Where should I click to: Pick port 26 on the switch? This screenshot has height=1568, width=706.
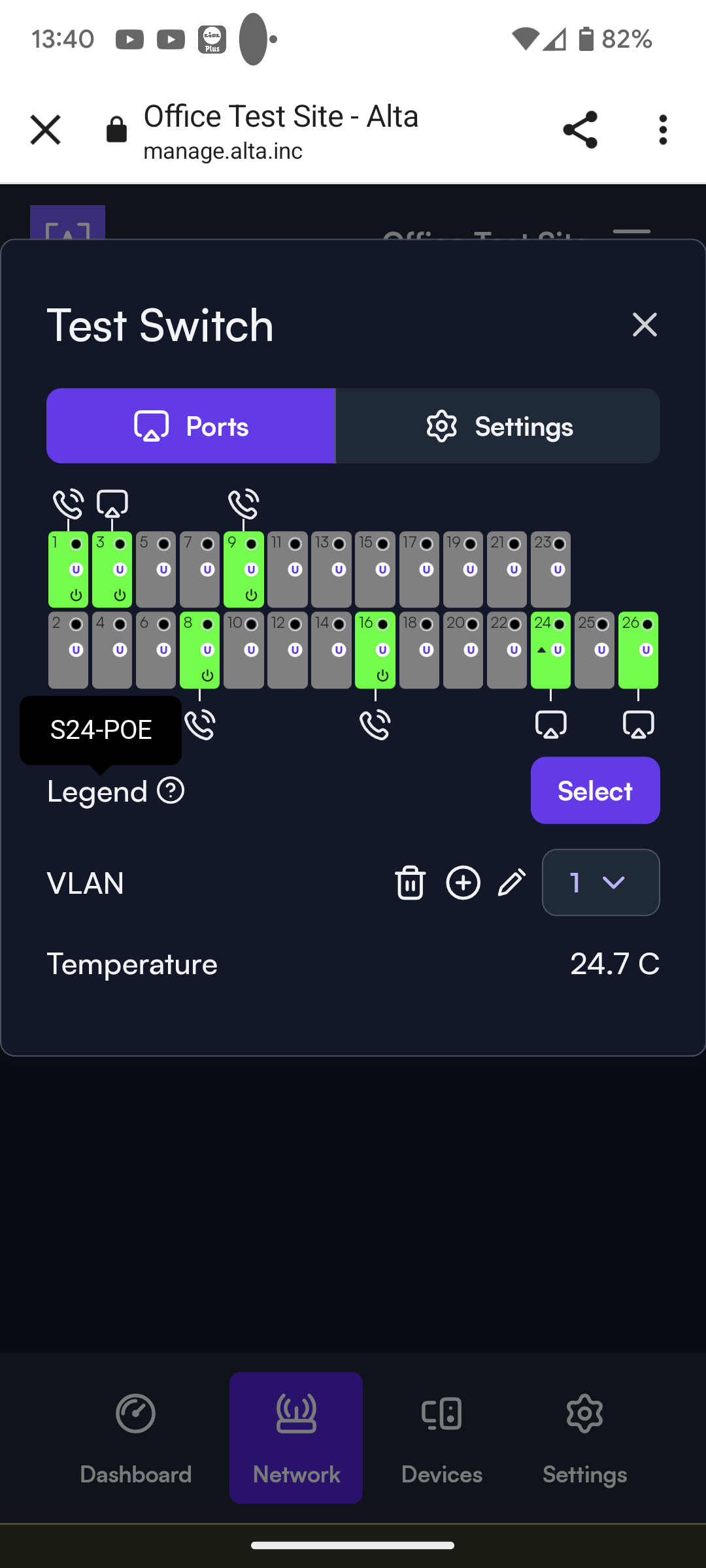pos(638,650)
